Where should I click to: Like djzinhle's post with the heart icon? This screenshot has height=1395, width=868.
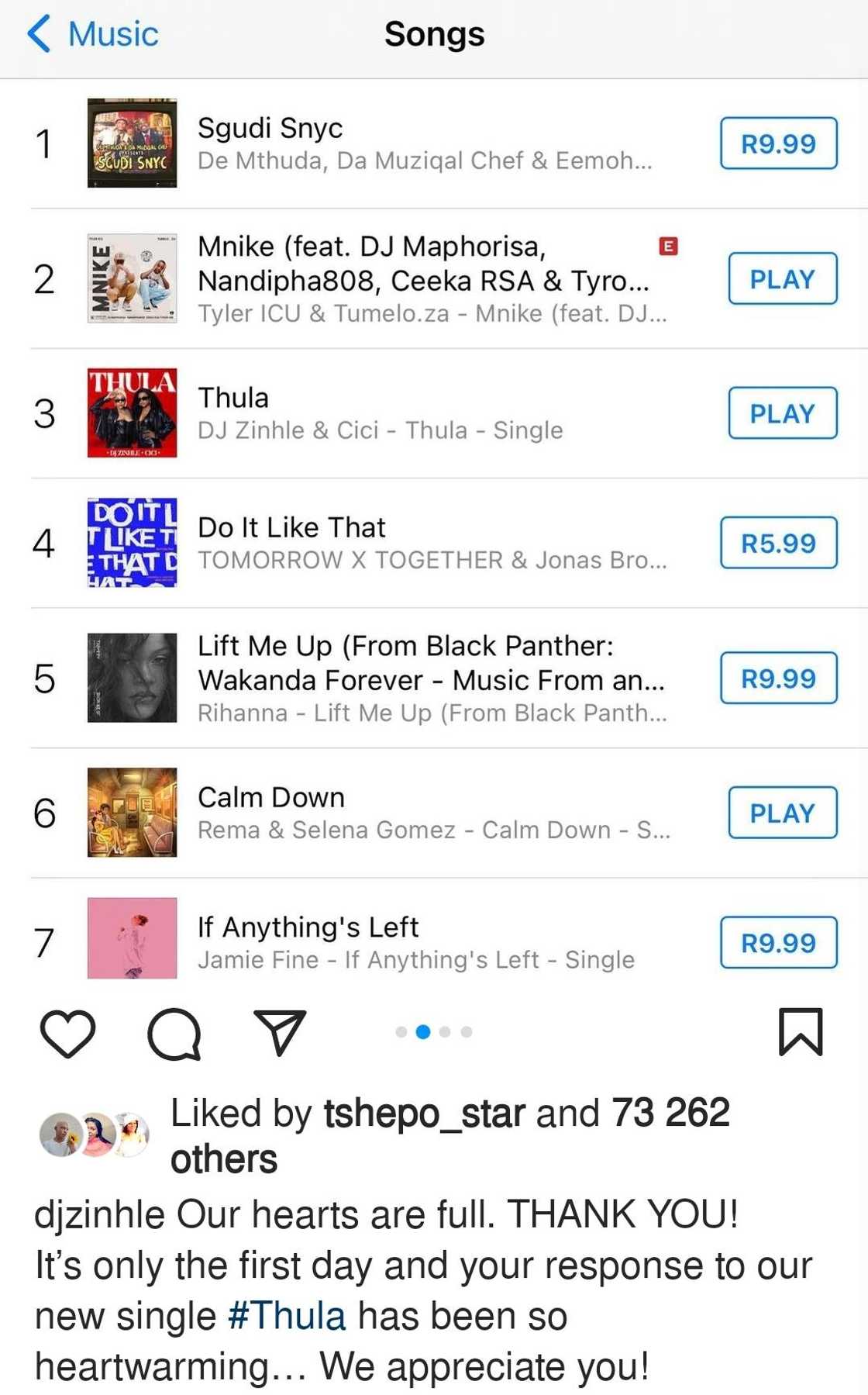[x=67, y=1034]
